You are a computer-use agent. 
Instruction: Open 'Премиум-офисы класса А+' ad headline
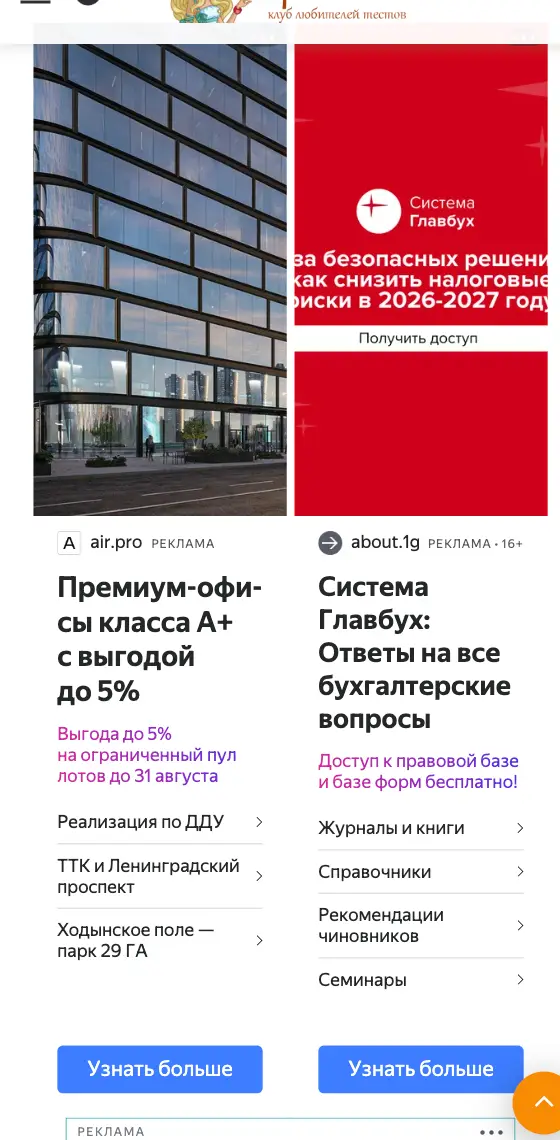[x=159, y=639]
